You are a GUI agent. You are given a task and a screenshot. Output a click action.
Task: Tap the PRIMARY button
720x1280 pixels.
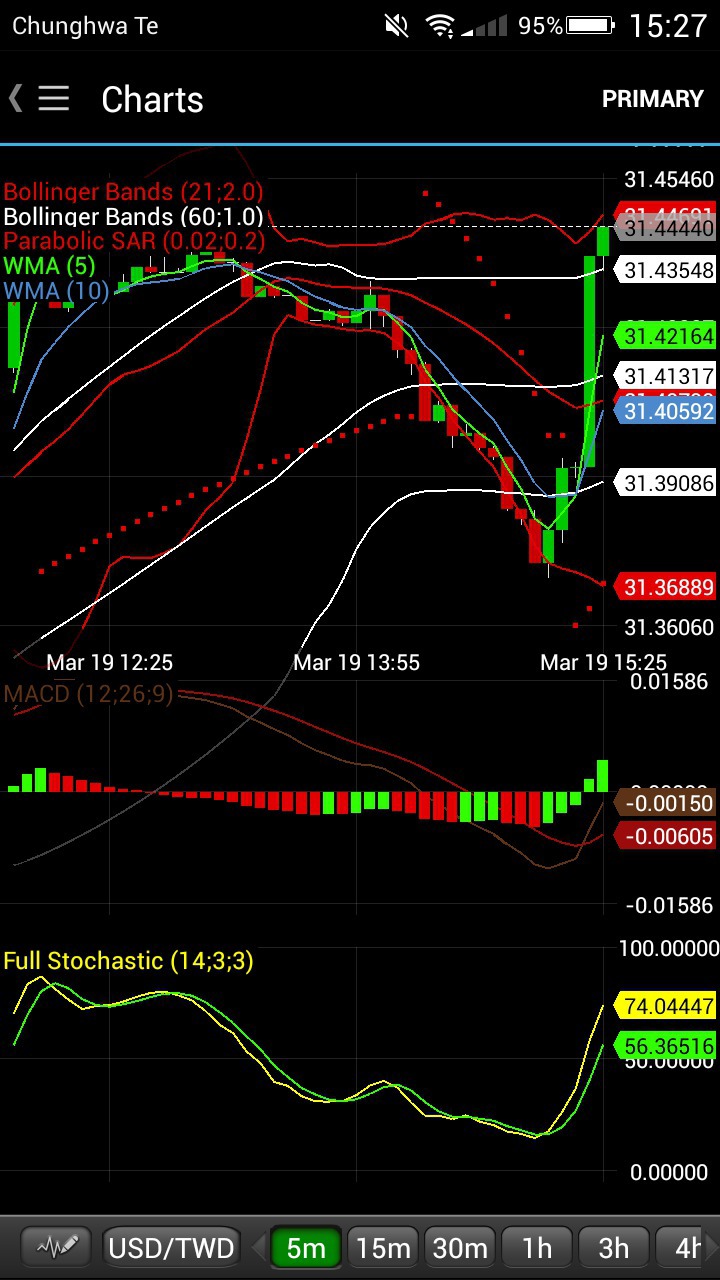[x=653, y=99]
